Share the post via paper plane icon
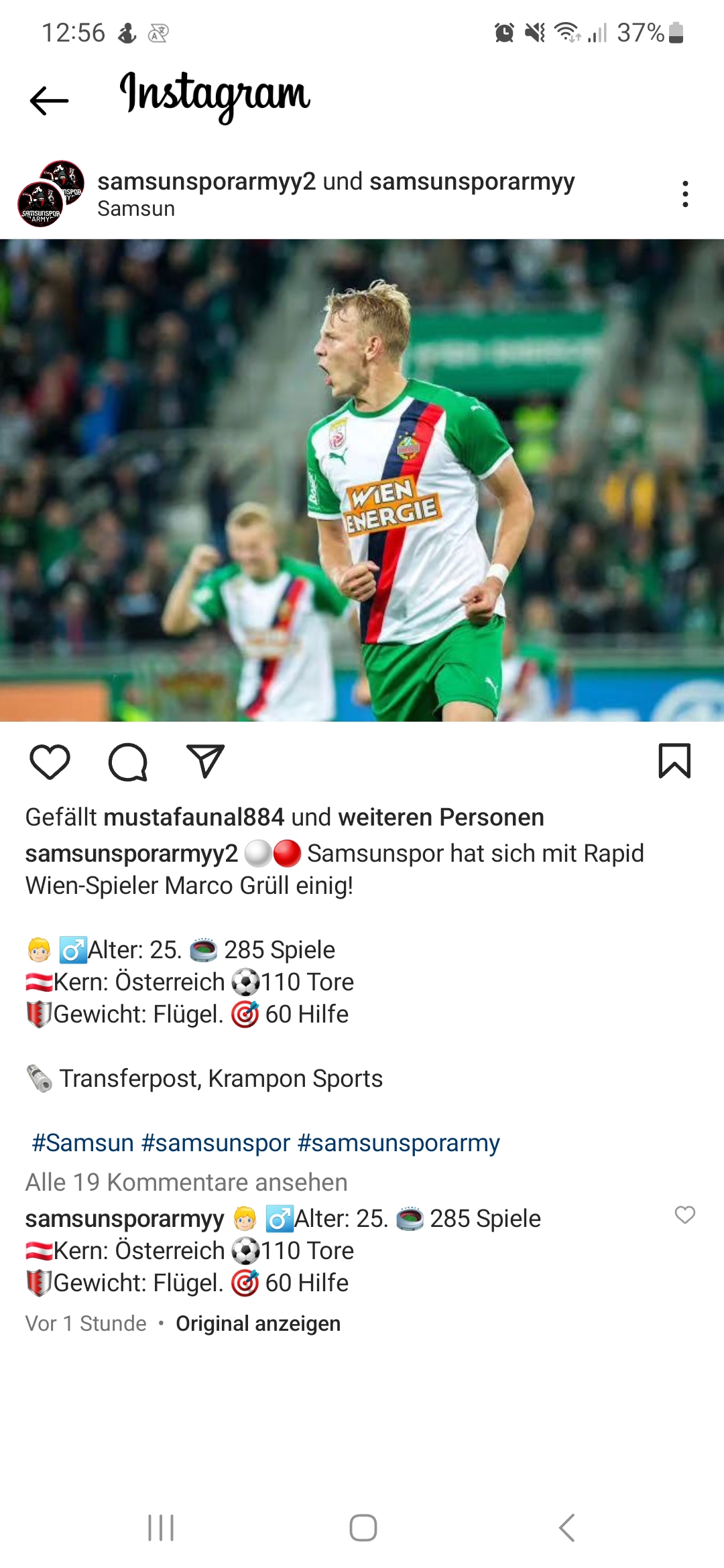724x1568 pixels. tap(205, 762)
